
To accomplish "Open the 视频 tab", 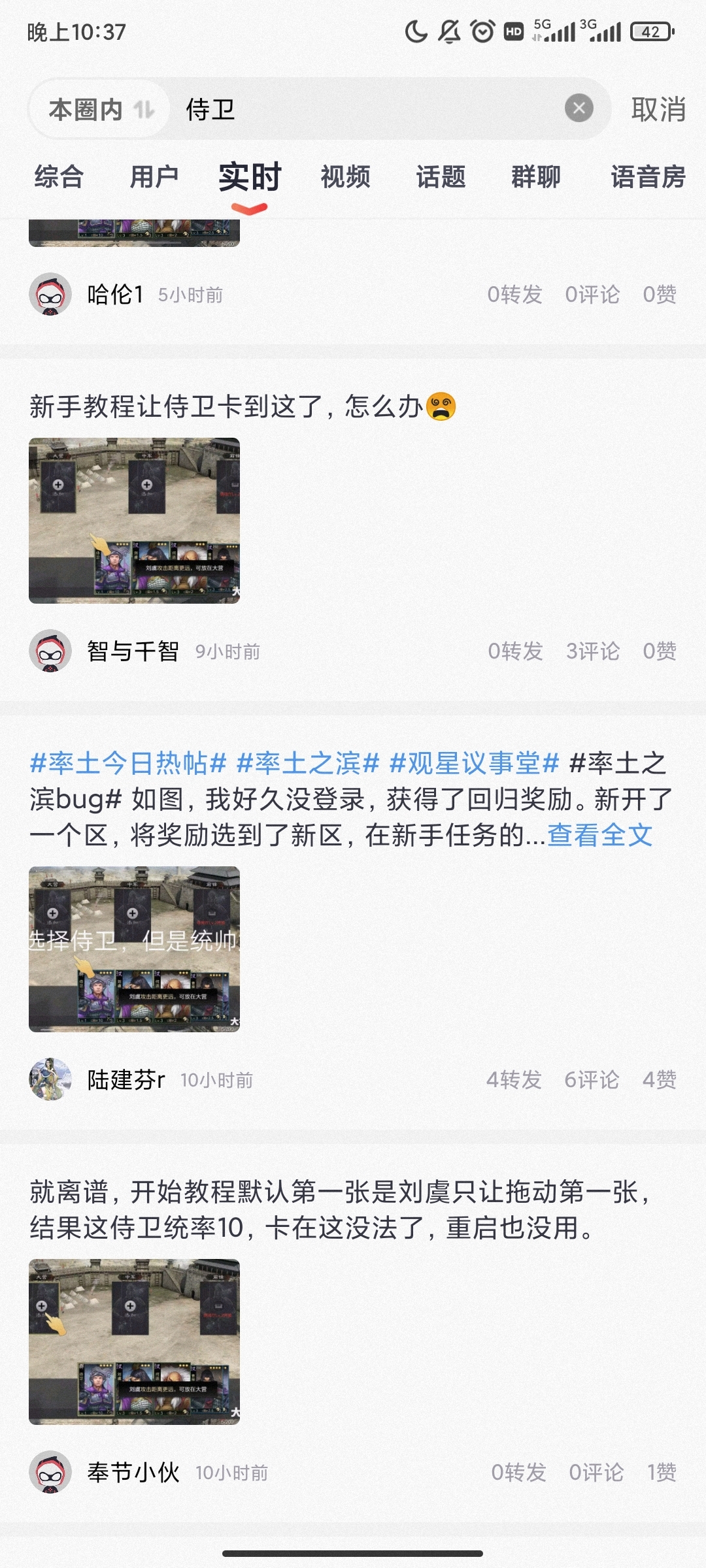I will point(345,177).
